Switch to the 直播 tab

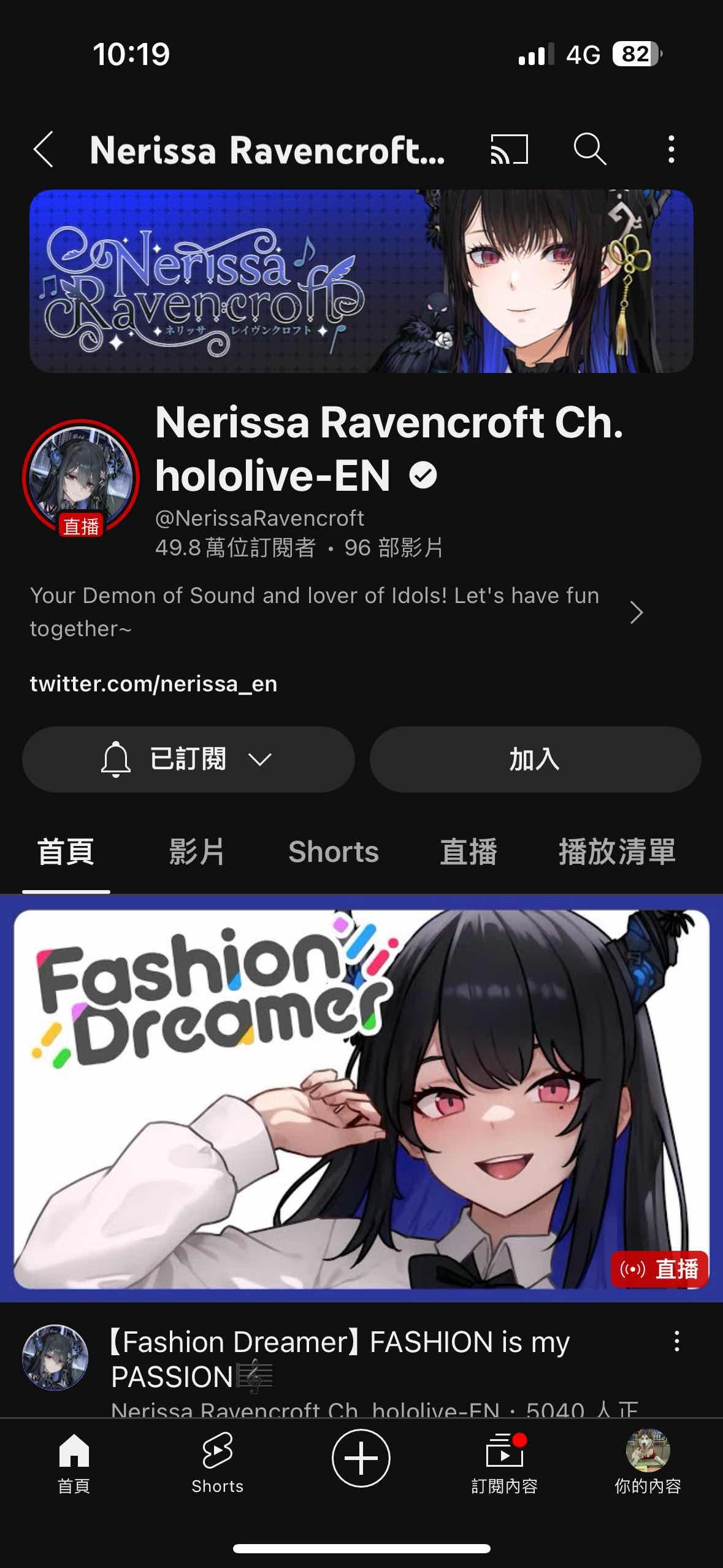468,851
